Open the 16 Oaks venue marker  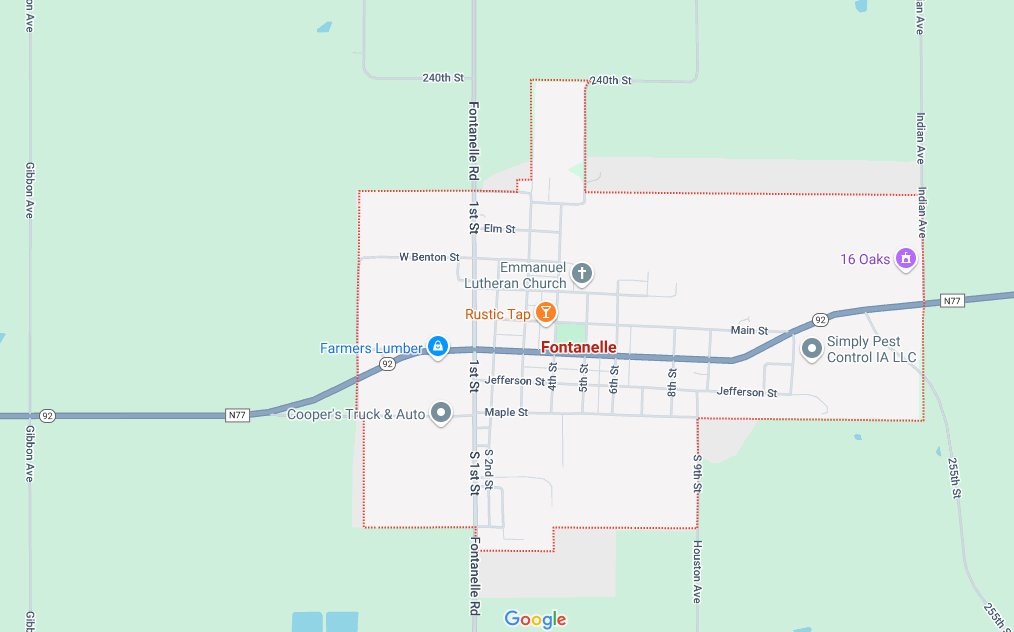coord(906,259)
